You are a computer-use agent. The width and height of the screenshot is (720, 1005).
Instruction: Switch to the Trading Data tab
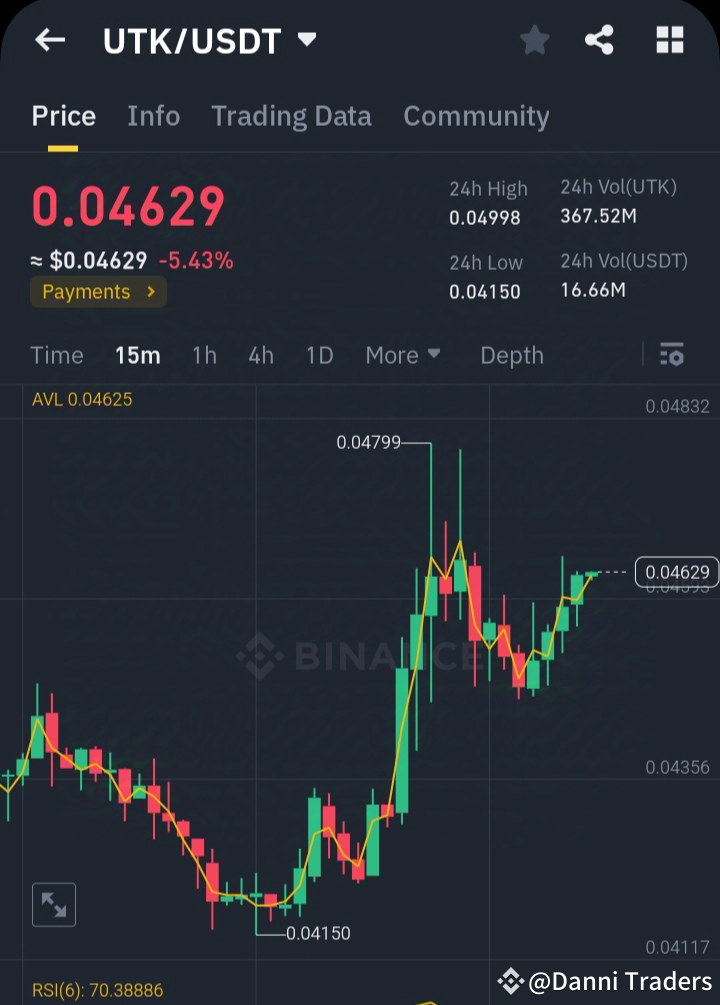[291, 116]
